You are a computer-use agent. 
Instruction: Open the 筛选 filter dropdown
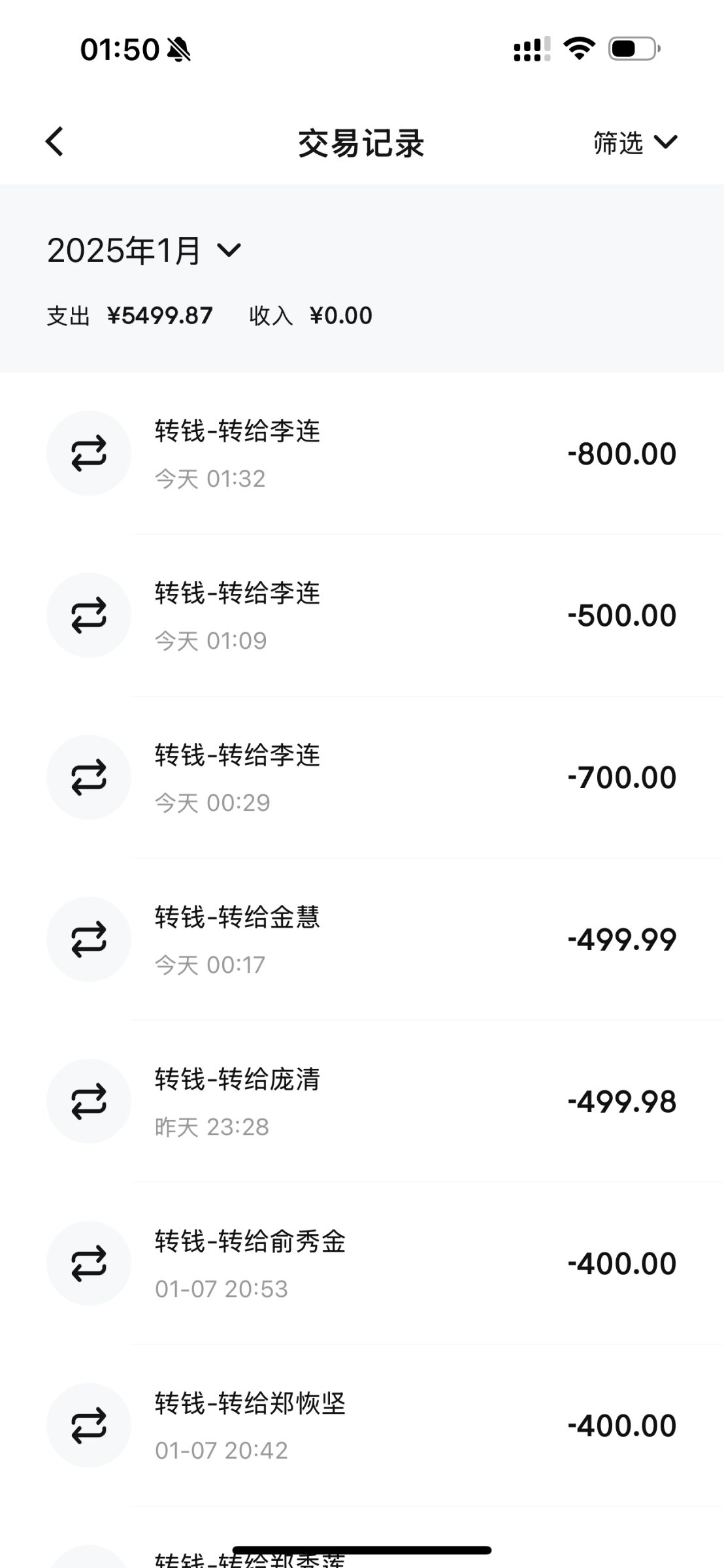(x=634, y=142)
